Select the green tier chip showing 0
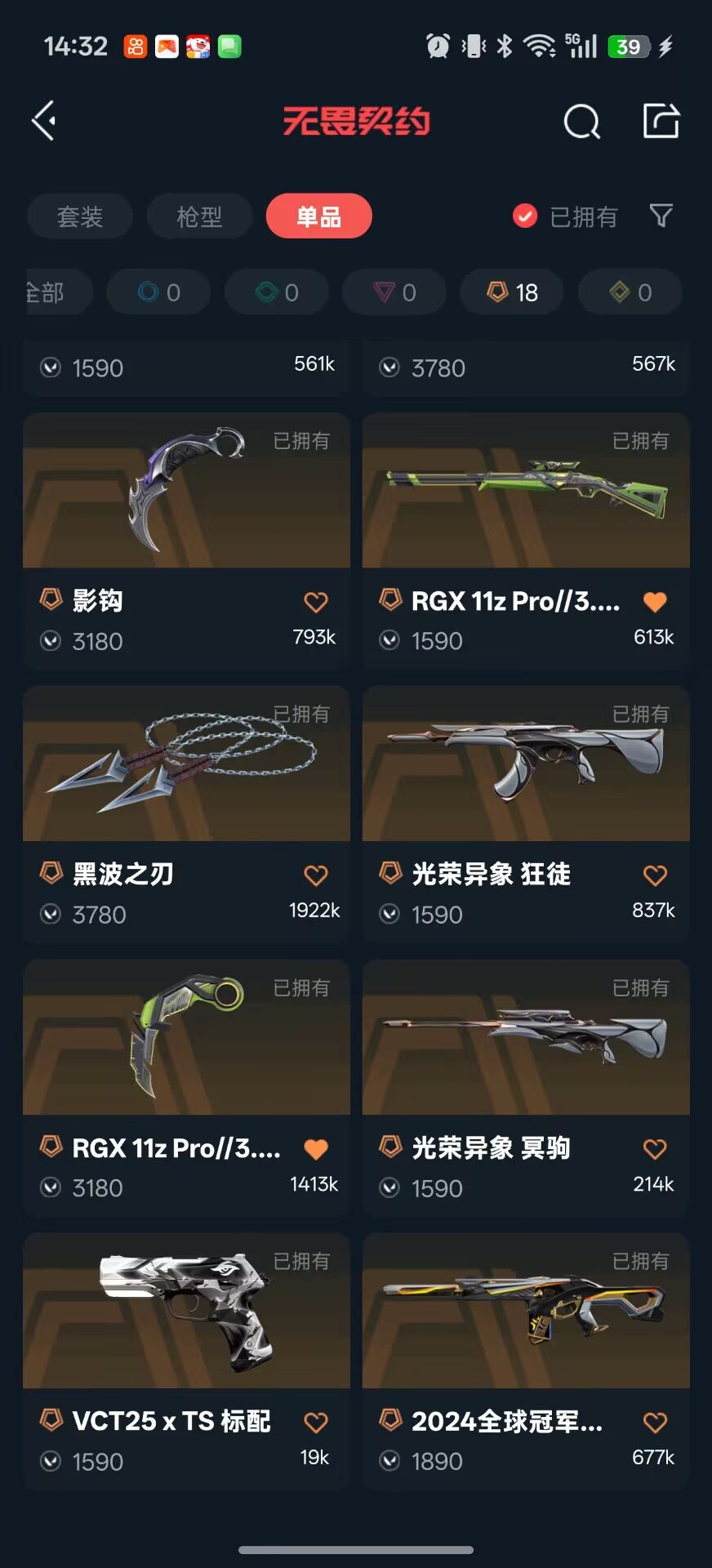712x1568 pixels. coord(277,292)
